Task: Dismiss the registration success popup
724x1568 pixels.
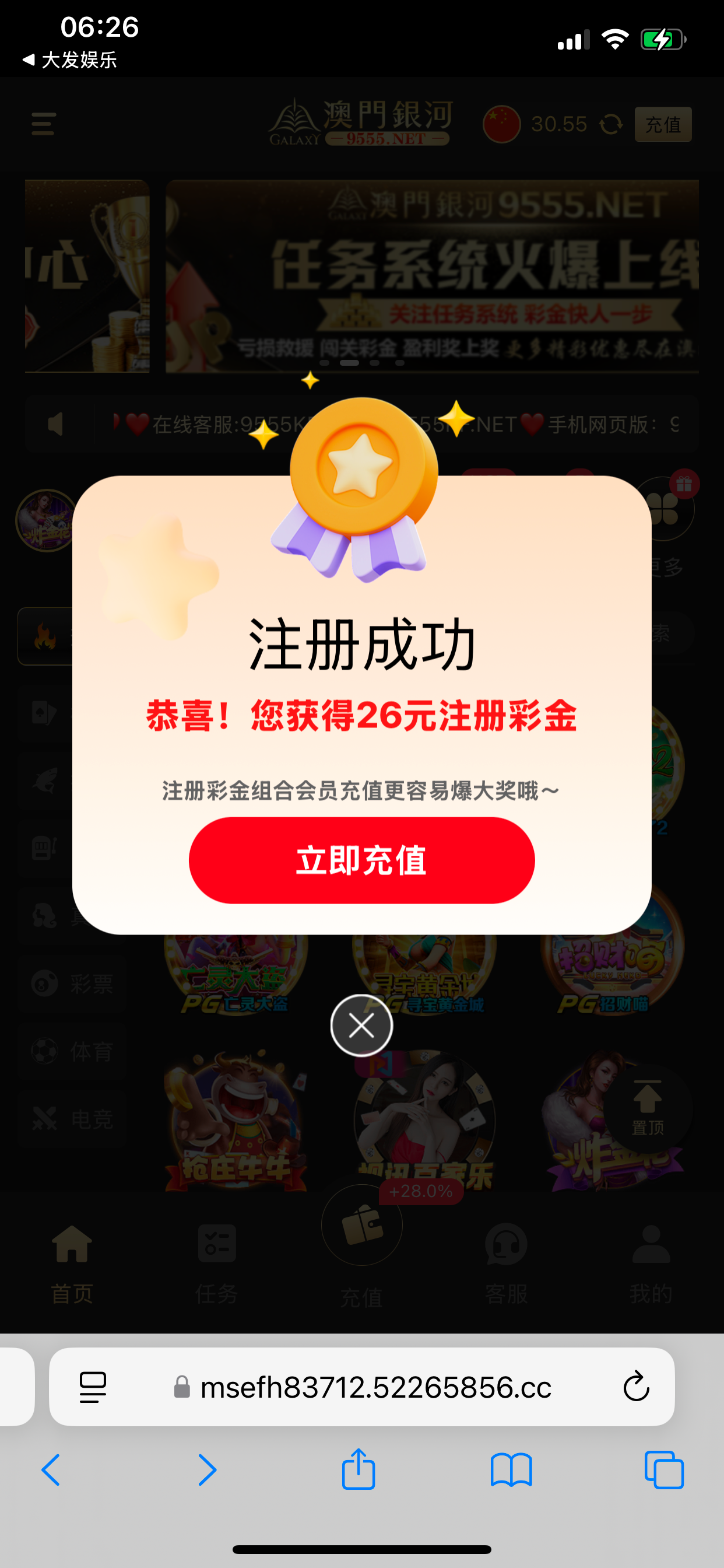Action: click(x=361, y=1025)
